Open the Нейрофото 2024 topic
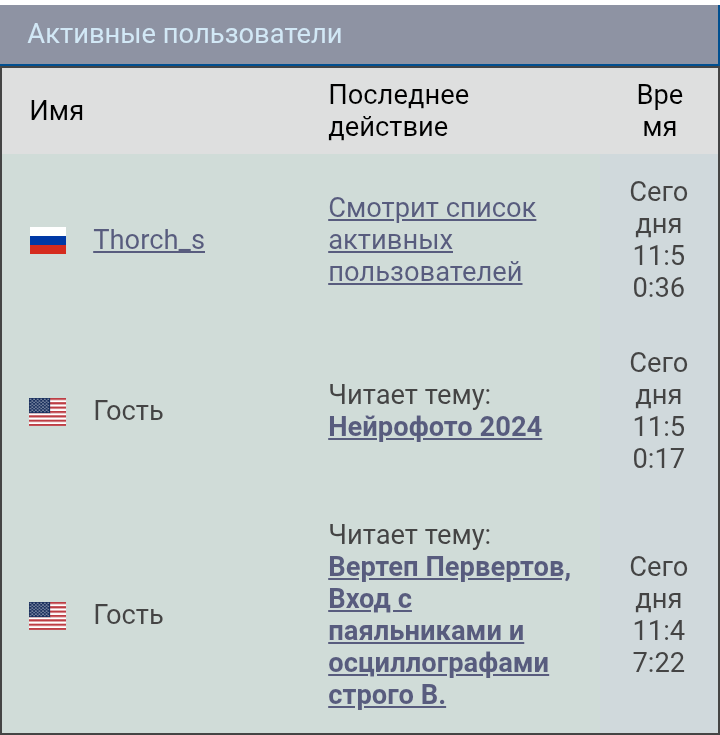Viewport: 720px width, 735px height. click(x=434, y=427)
